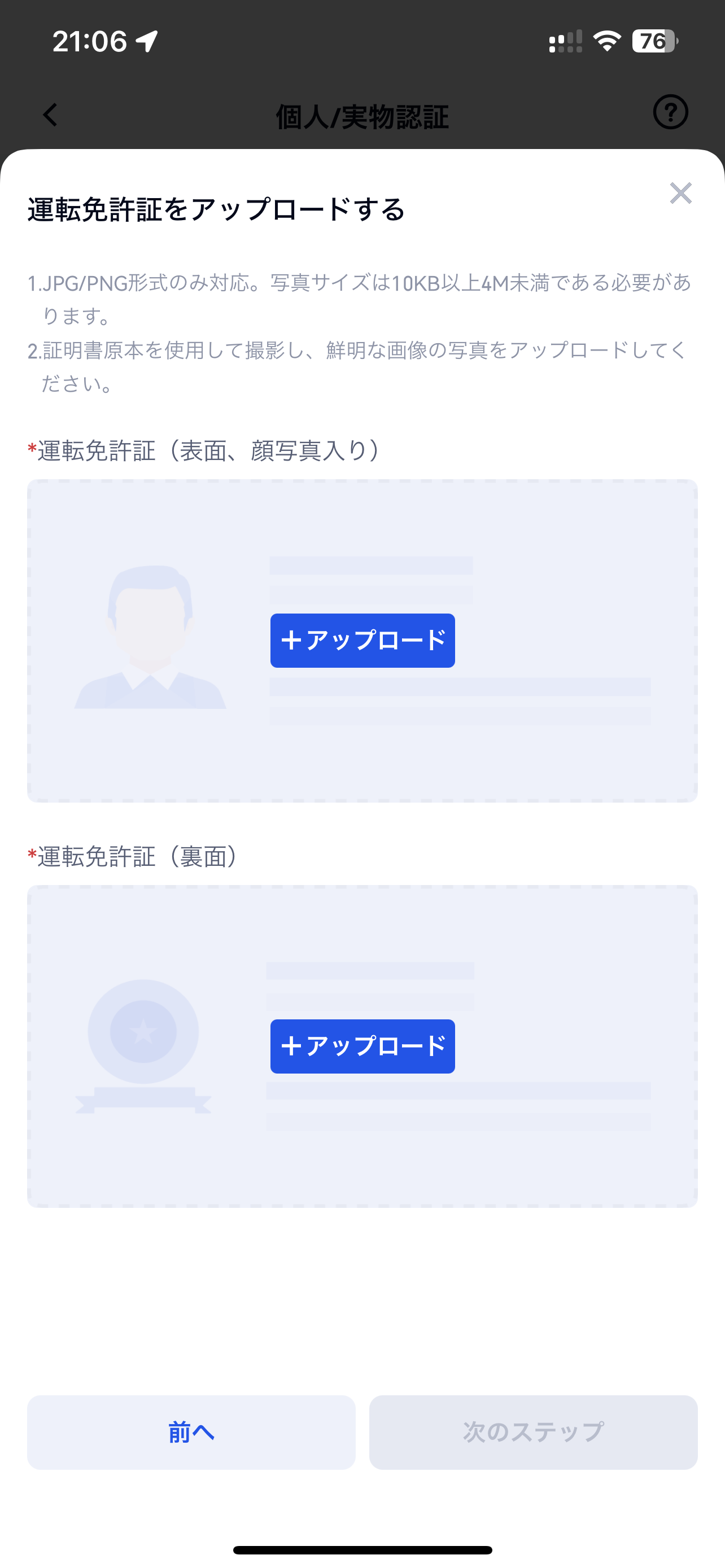Screen dimensions: 725x1568
Task: Tap the 次のステップ button
Action: pyautogui.click(x=532, y=1431)
